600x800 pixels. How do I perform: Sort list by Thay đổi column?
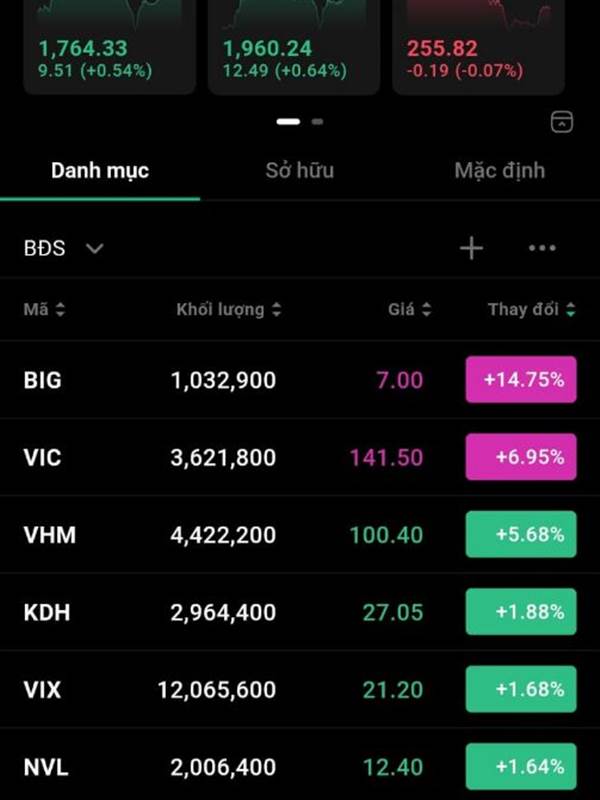[x=532, y=309]
